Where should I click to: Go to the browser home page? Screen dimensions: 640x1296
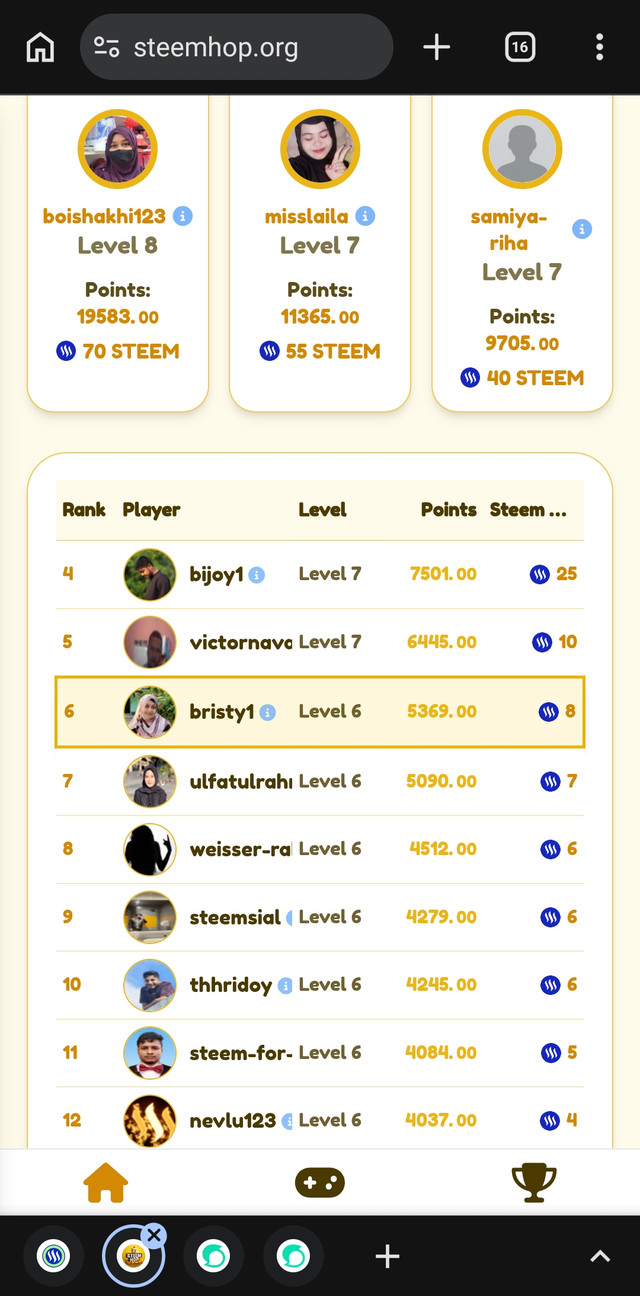[40, 47]
